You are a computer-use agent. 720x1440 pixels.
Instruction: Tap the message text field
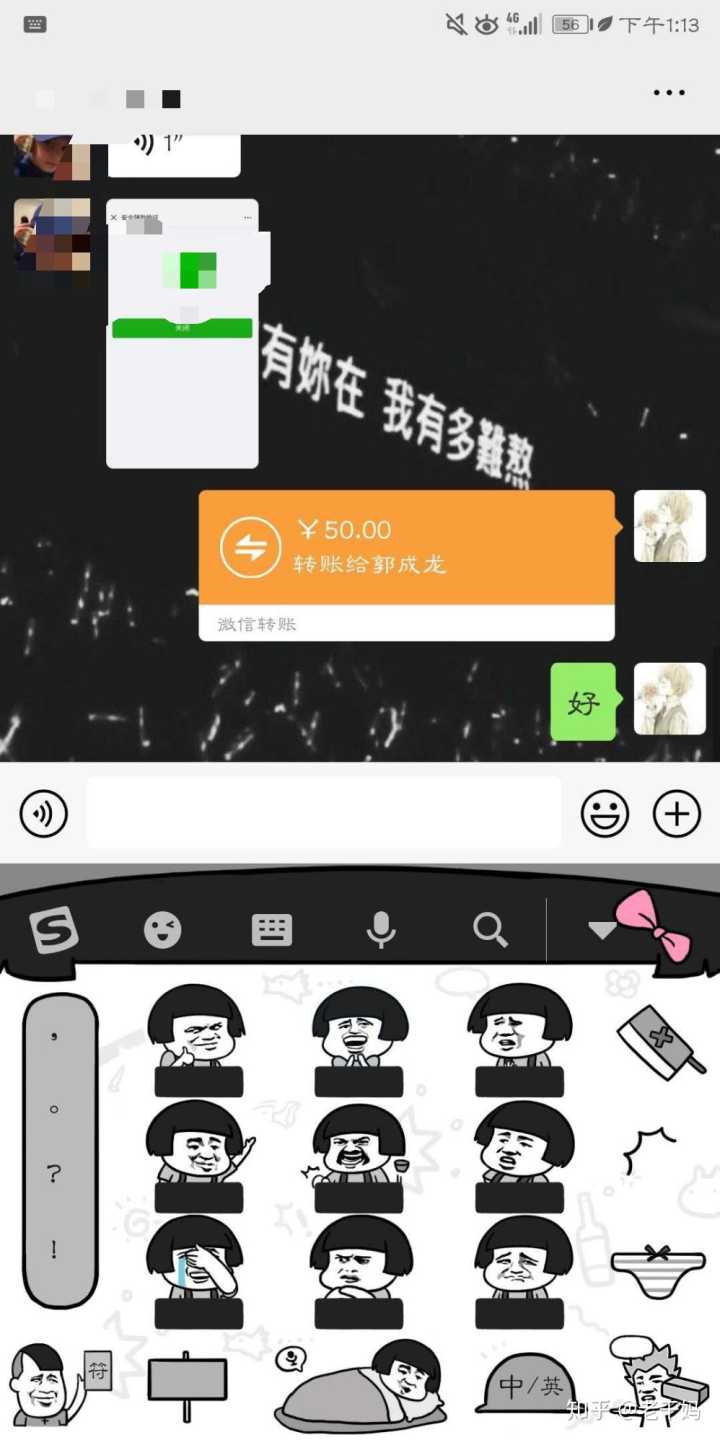pyautogui.click(x=323, y=813)
